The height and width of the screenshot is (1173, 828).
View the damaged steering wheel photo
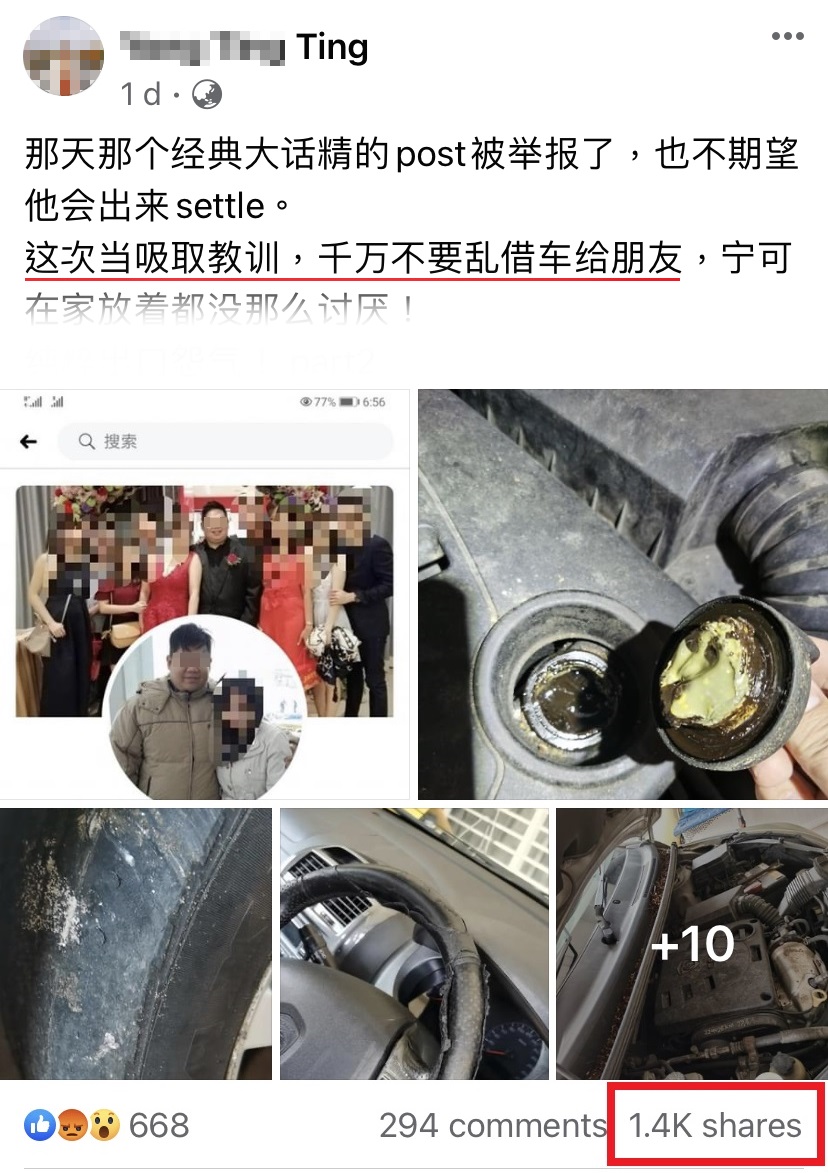[414, 944]
